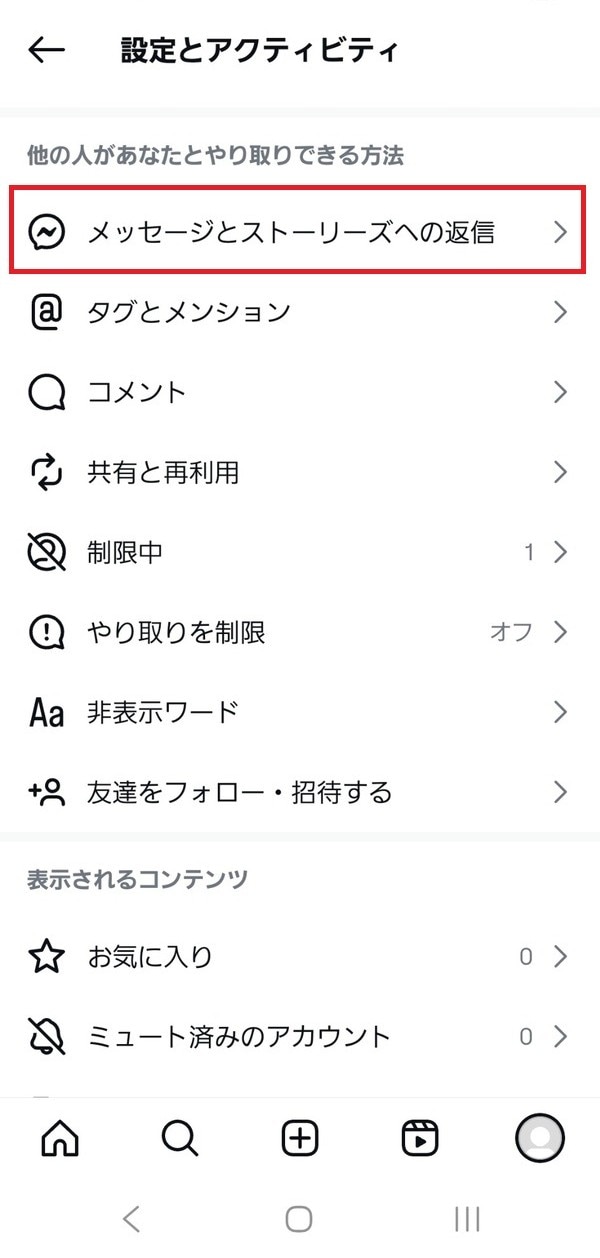
Task: Switch to the Search tab
Action: click(180, 1138)
